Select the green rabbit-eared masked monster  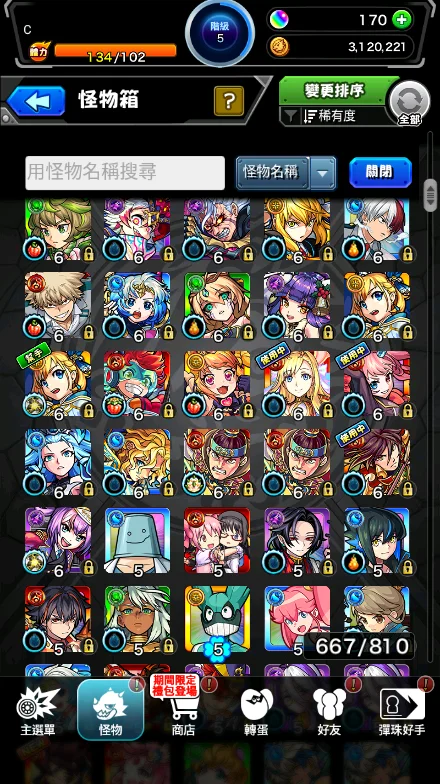(218, 620)
